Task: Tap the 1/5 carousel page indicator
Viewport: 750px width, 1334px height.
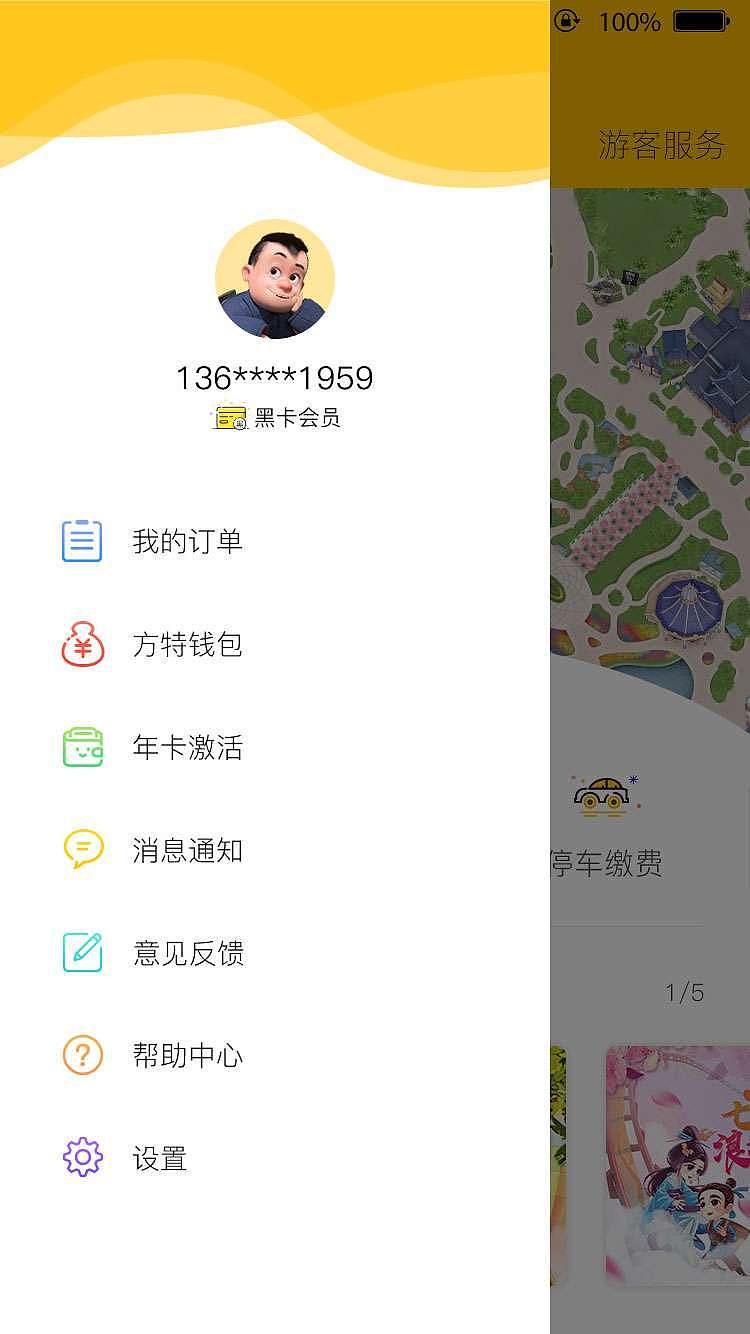Action: pyautogui.click(x=683, y=990)
